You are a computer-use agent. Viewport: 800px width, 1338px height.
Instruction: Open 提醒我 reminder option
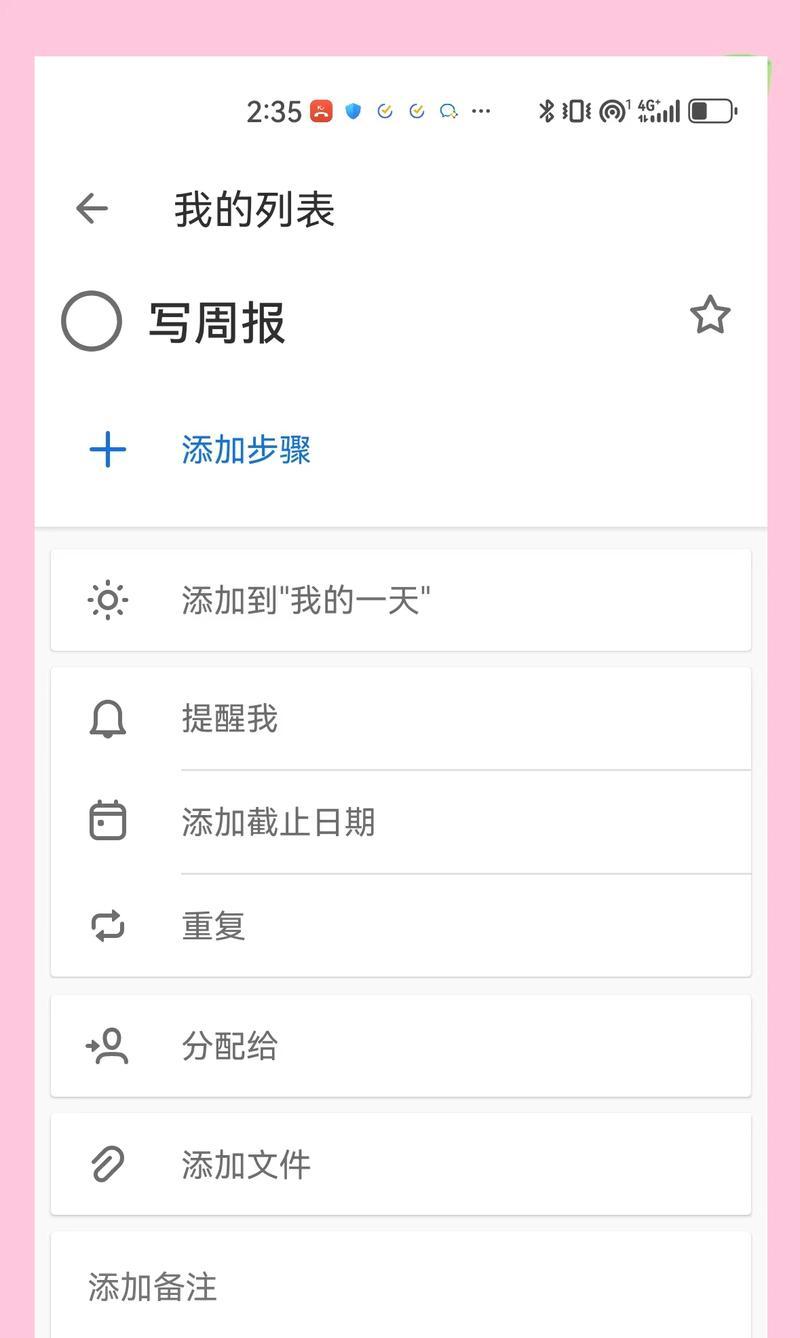pyautogui.click(x=400, y=719)
